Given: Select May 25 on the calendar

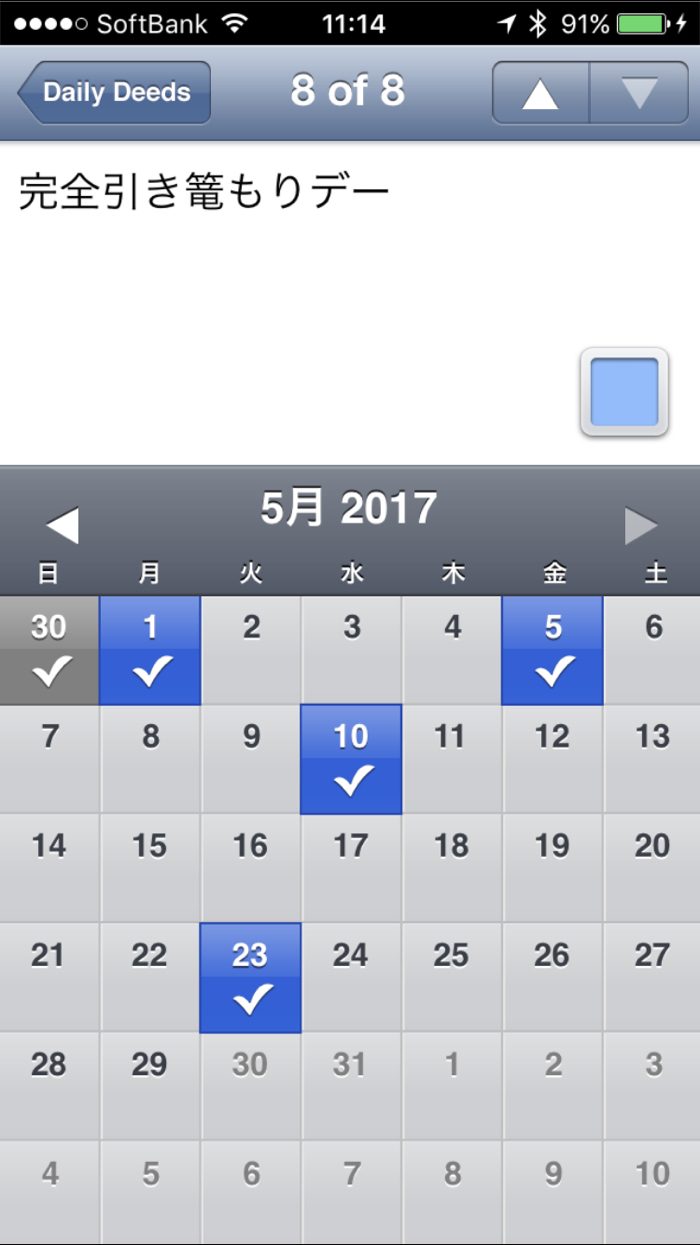Looking at the screenshot, I should click(452, 977).
